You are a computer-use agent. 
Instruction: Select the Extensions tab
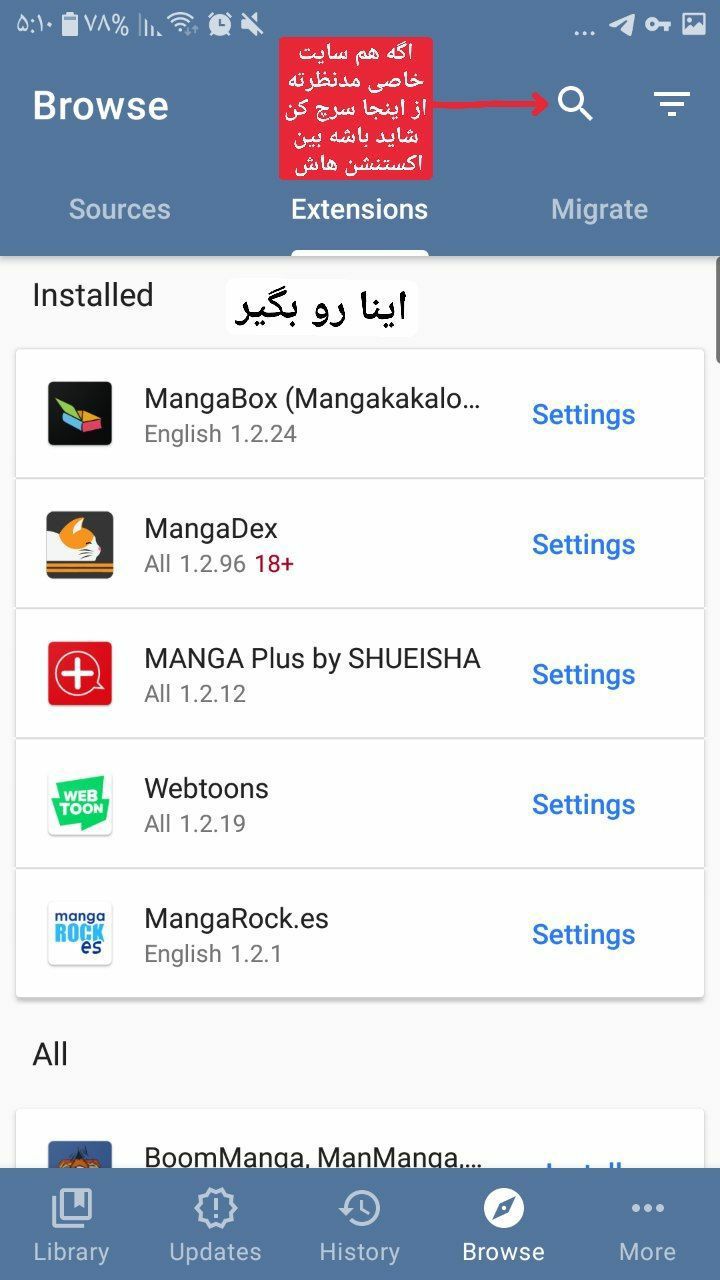(359, 209)
